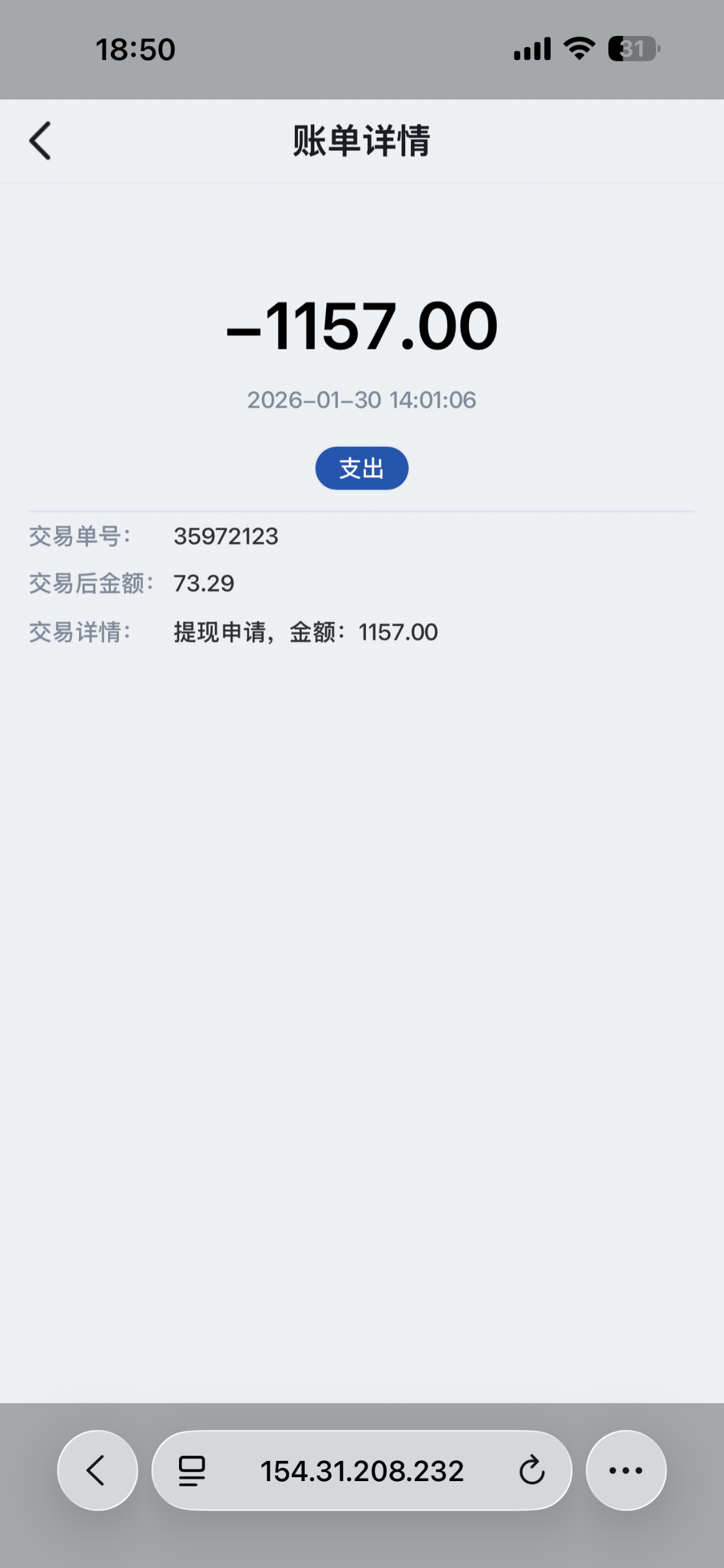Screen dimensions: 724x1568
Task: Select the 账单详情 page title
Action: (x=361, y=140)
